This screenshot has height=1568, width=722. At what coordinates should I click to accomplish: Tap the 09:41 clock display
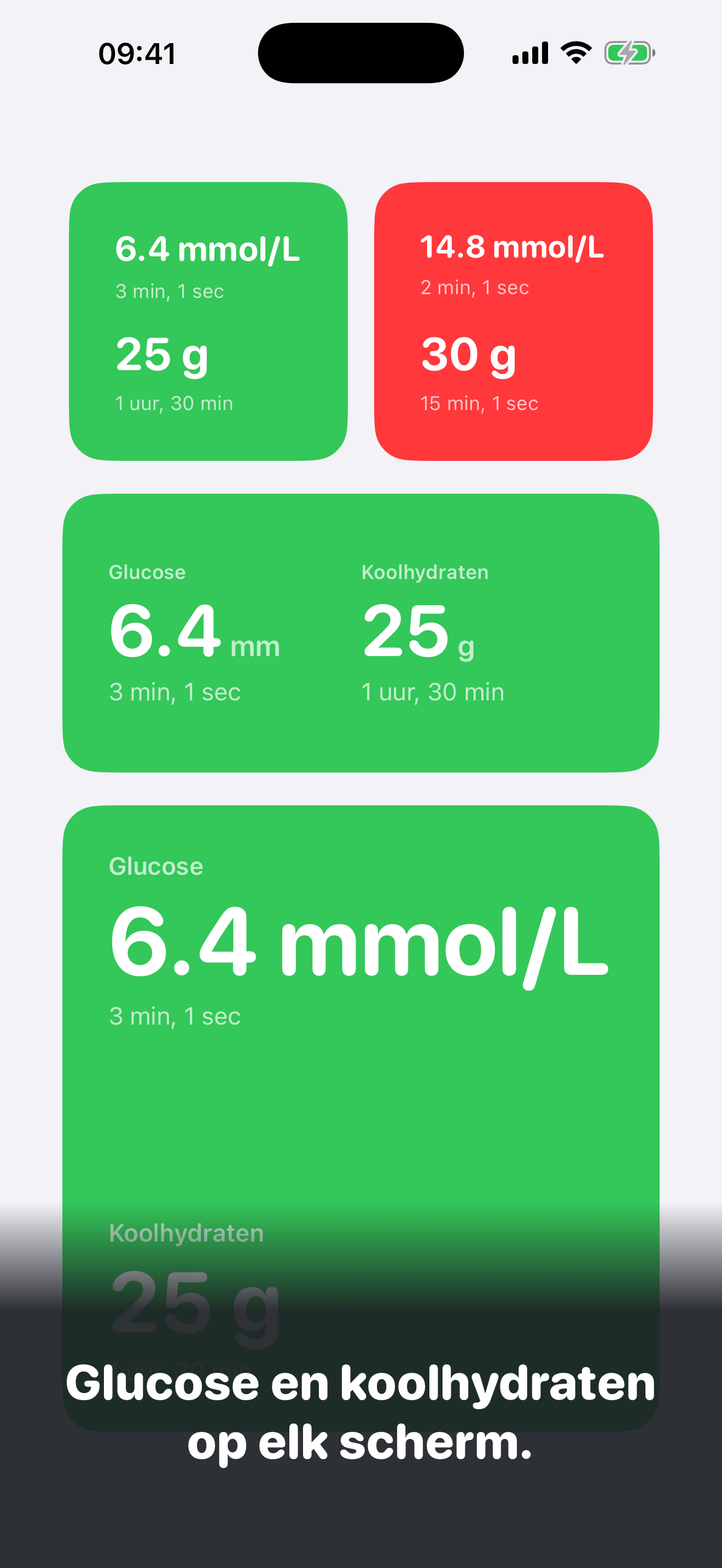point(137,53)
